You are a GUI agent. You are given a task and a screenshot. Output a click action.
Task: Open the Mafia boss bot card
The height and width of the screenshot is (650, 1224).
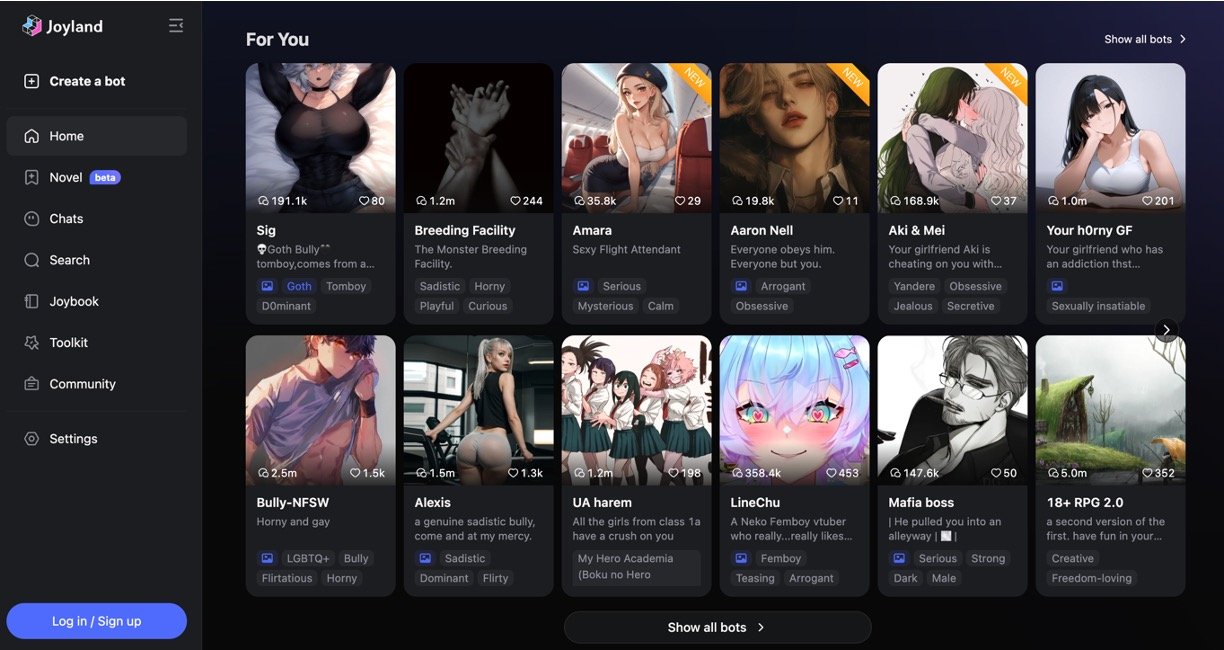click(952, 410)
